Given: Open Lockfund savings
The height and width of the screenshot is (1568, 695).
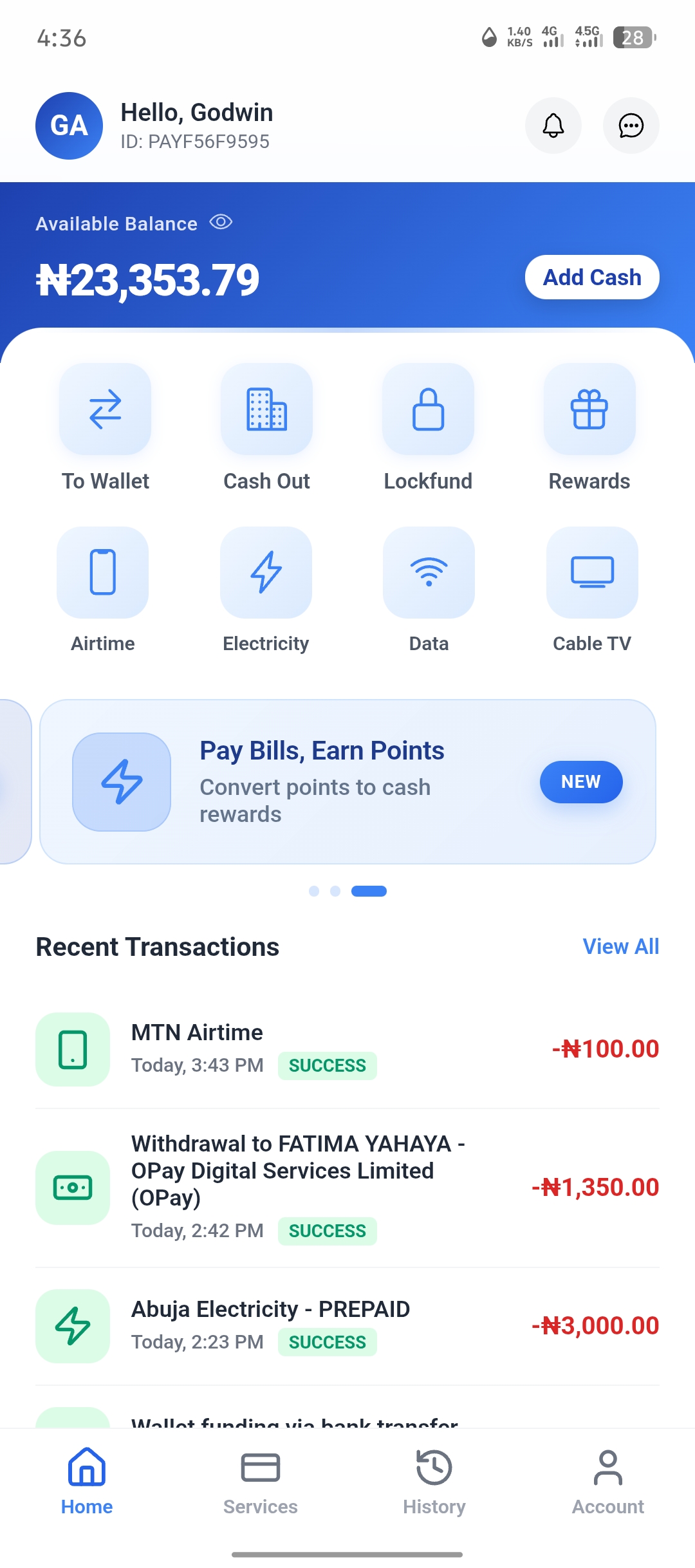Looking at the screenshot, I should point(428,409).
